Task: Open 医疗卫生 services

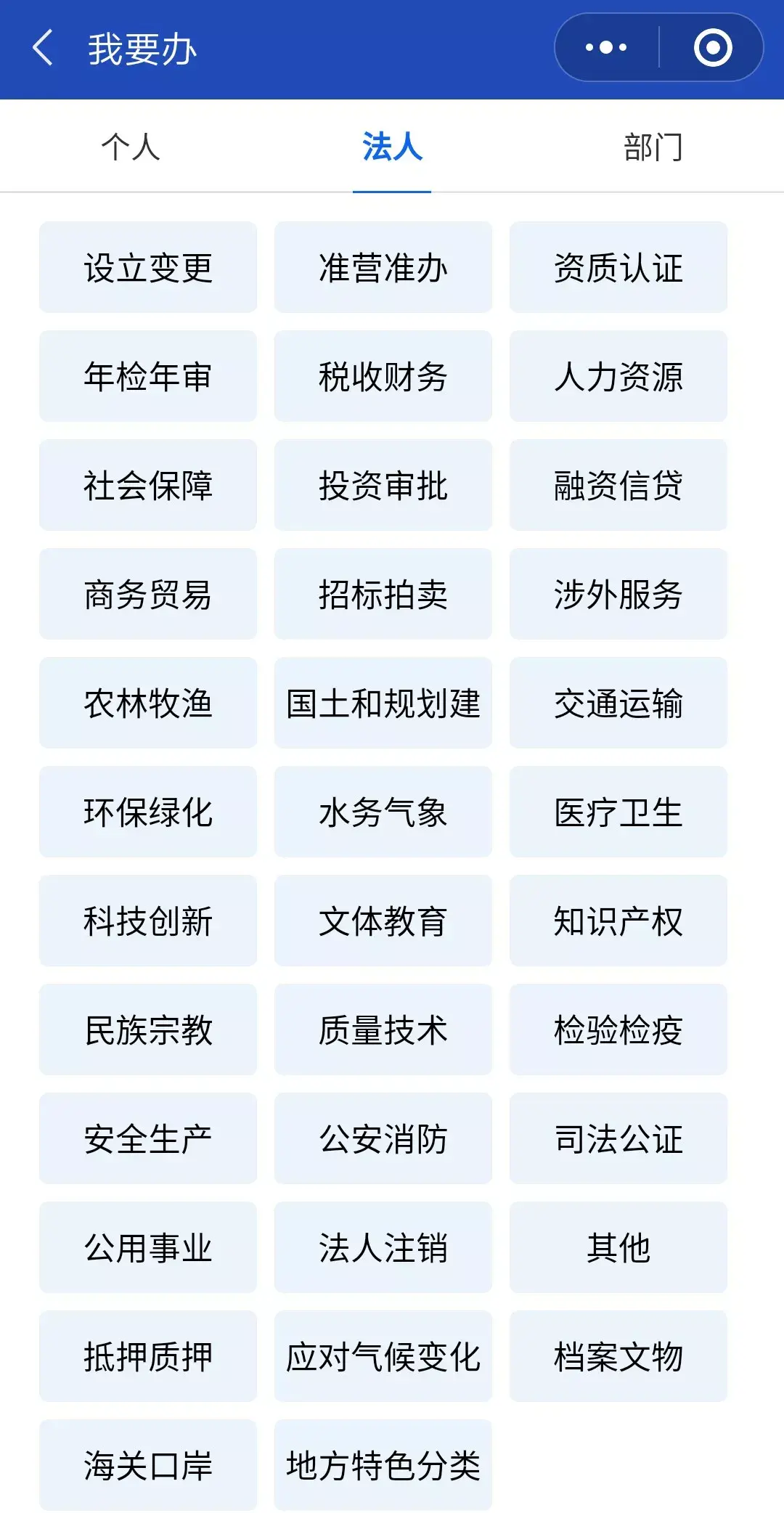Action: (x=618, y=812)
